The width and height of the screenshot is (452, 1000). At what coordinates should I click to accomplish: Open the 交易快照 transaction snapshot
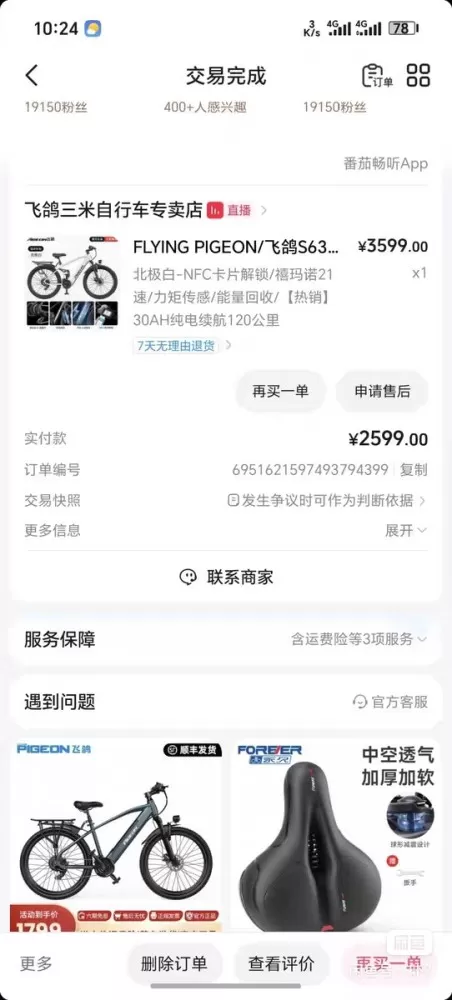coord(226,500)
